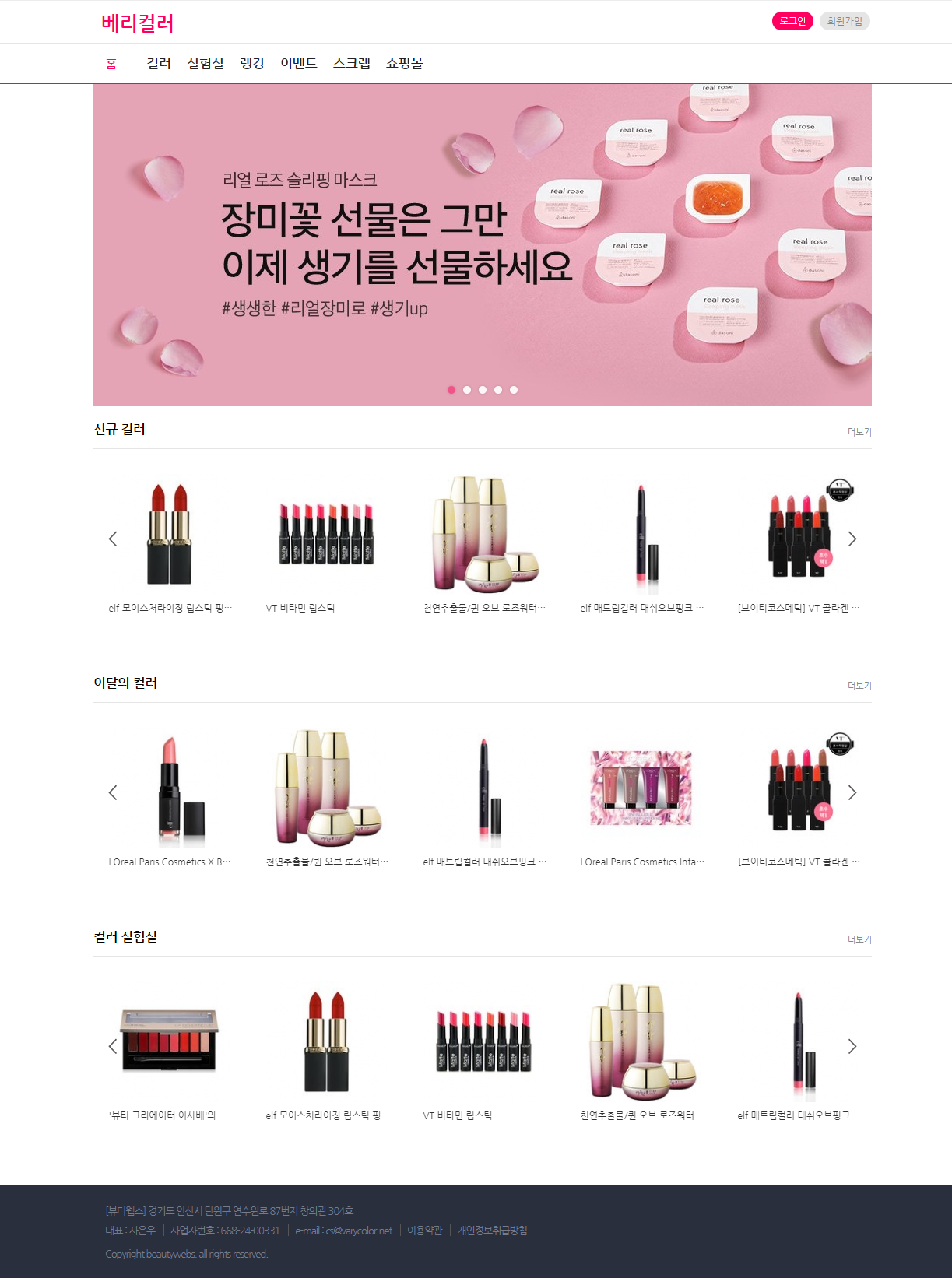Select the 이벤트 tab
The height and width of the screenshot is (1278, 952).
[x=299, y=63]
